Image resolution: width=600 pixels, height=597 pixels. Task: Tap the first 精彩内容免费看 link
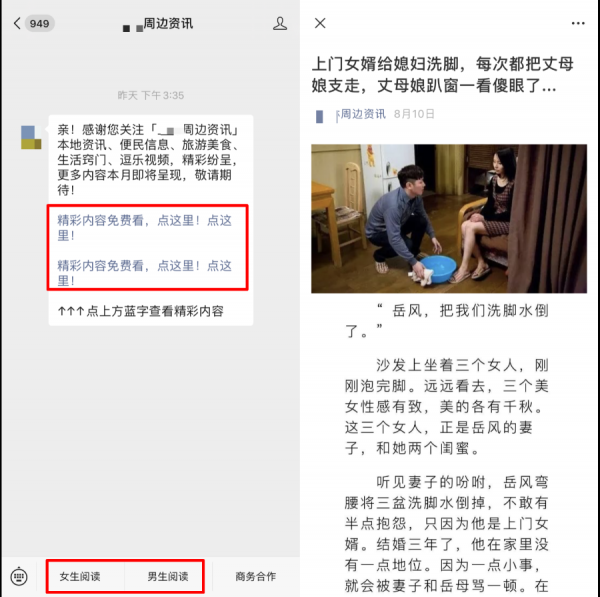pyautogui.click(x=144, y=227)
